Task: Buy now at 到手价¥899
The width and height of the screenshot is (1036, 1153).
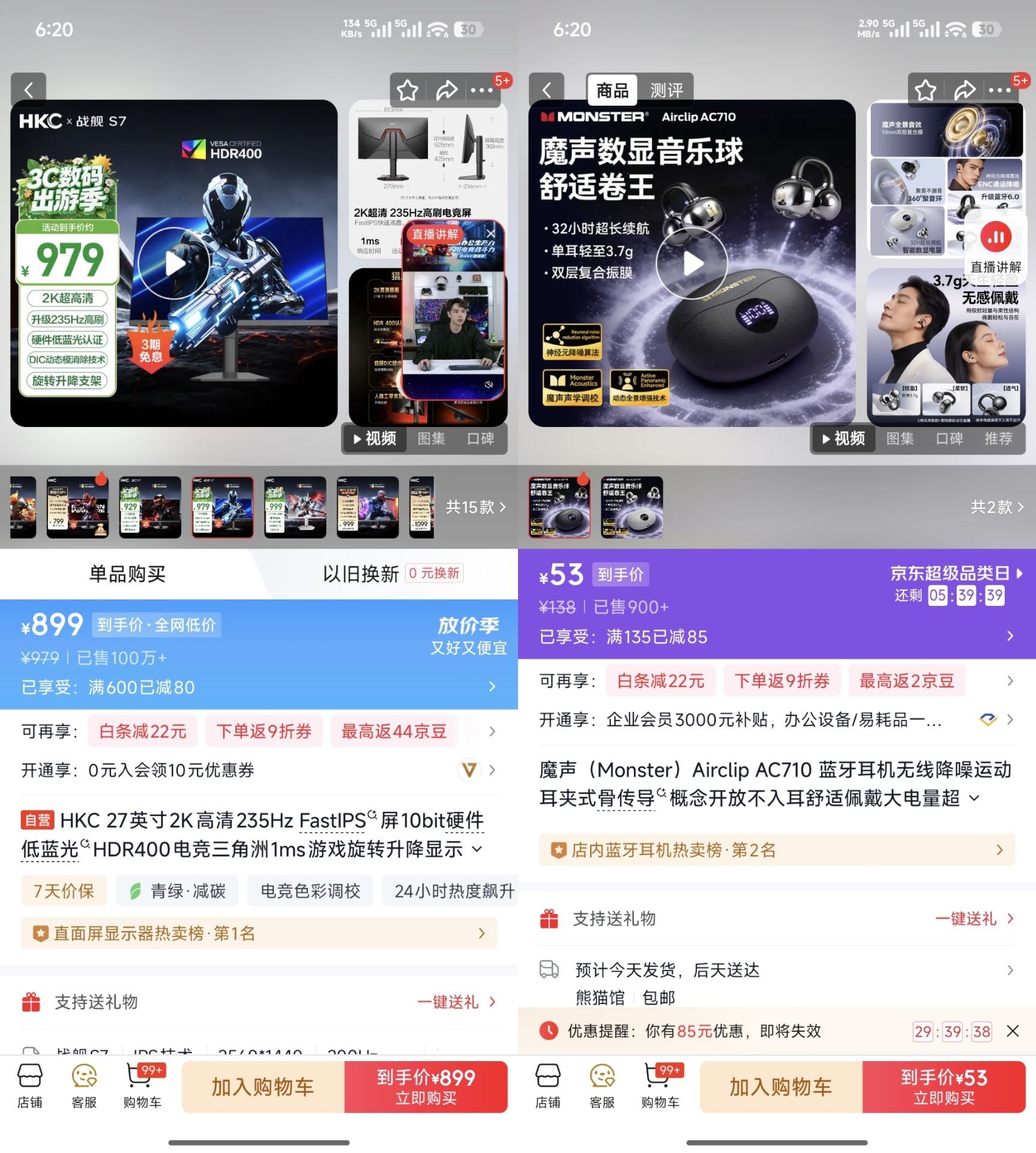Action: [x=426, y=1087]
